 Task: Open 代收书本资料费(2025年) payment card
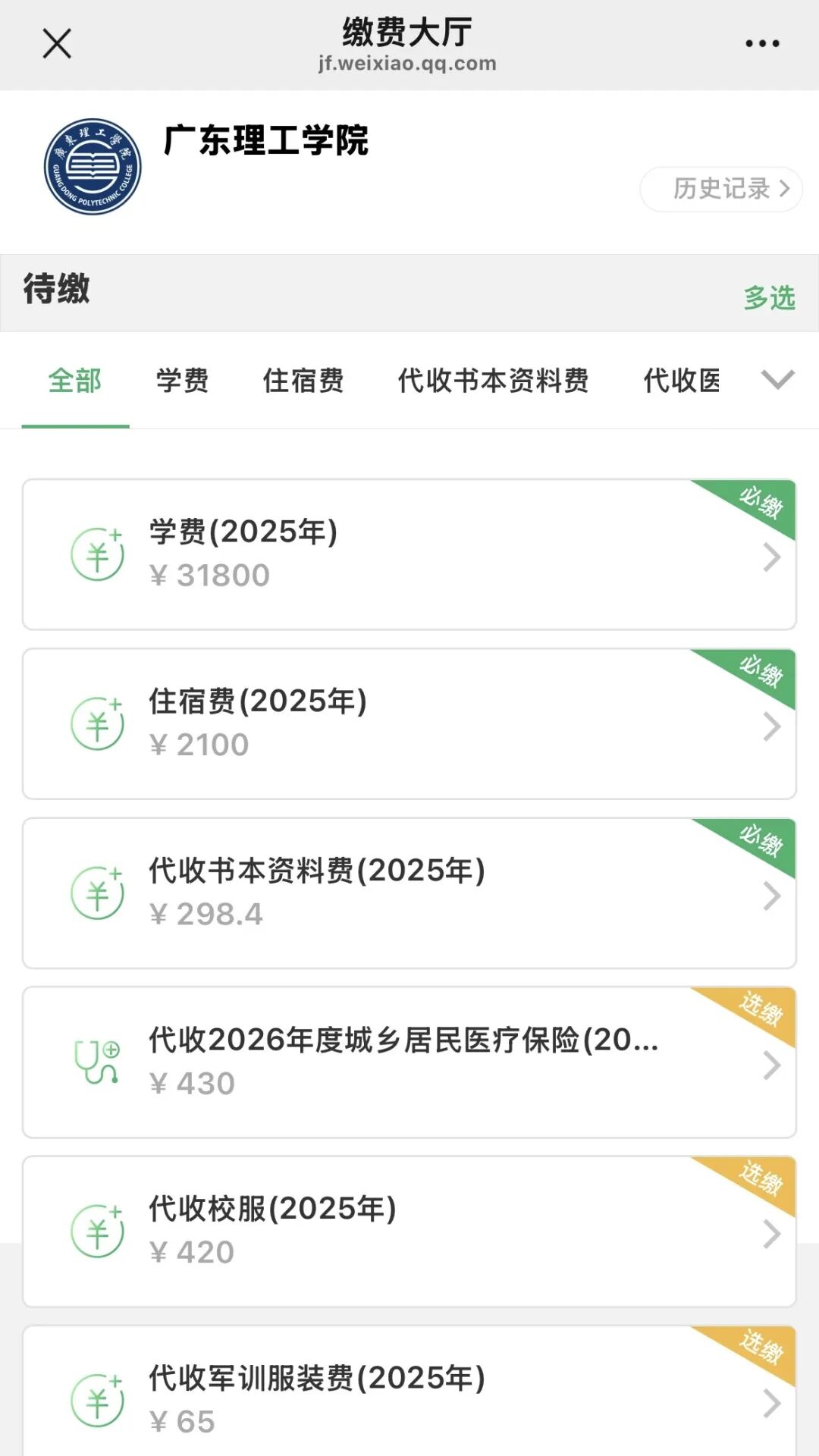click(409, 893)
